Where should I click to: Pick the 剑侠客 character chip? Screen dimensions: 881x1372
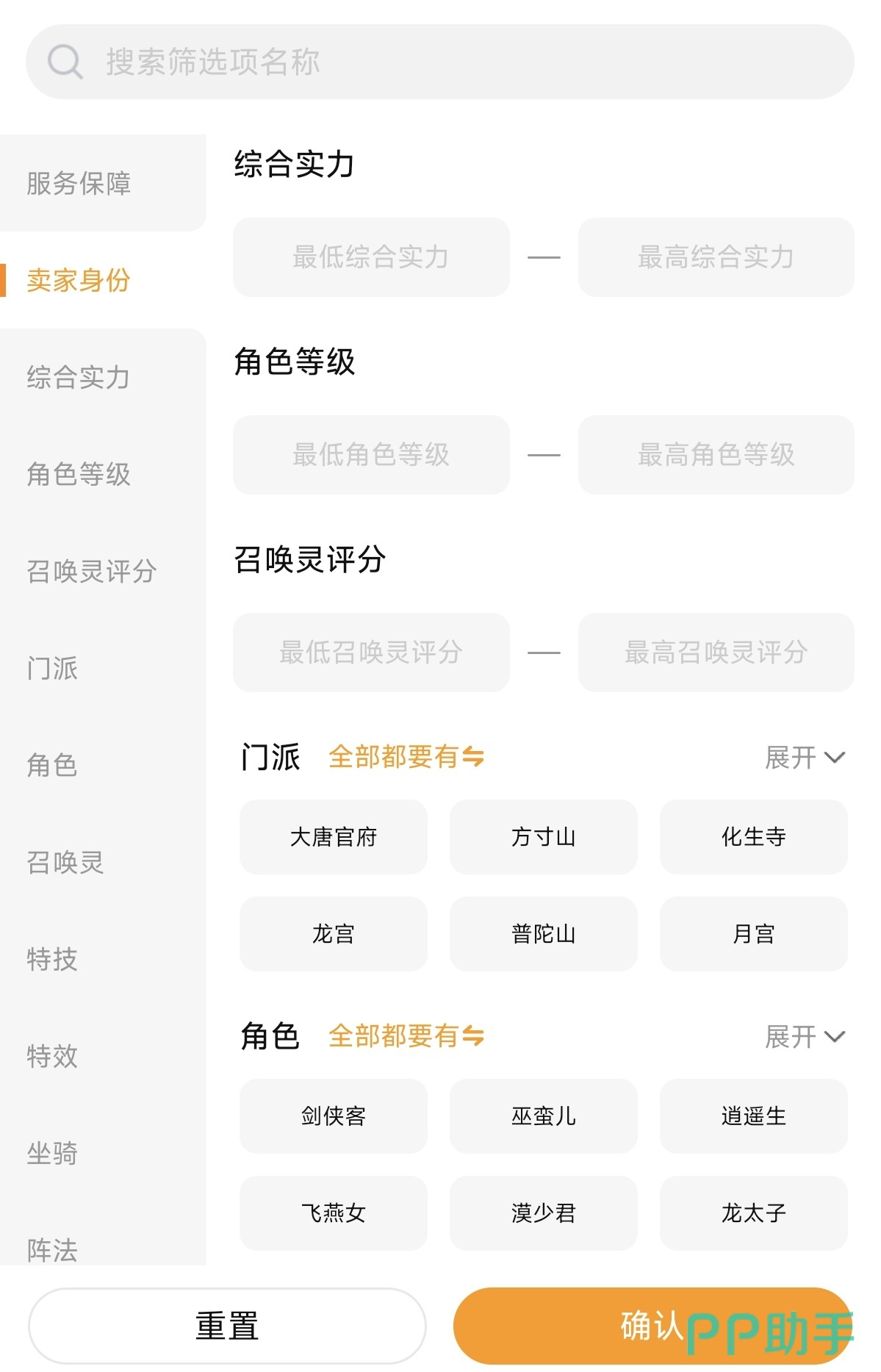pyautogui.click(x=333, y=1116)
